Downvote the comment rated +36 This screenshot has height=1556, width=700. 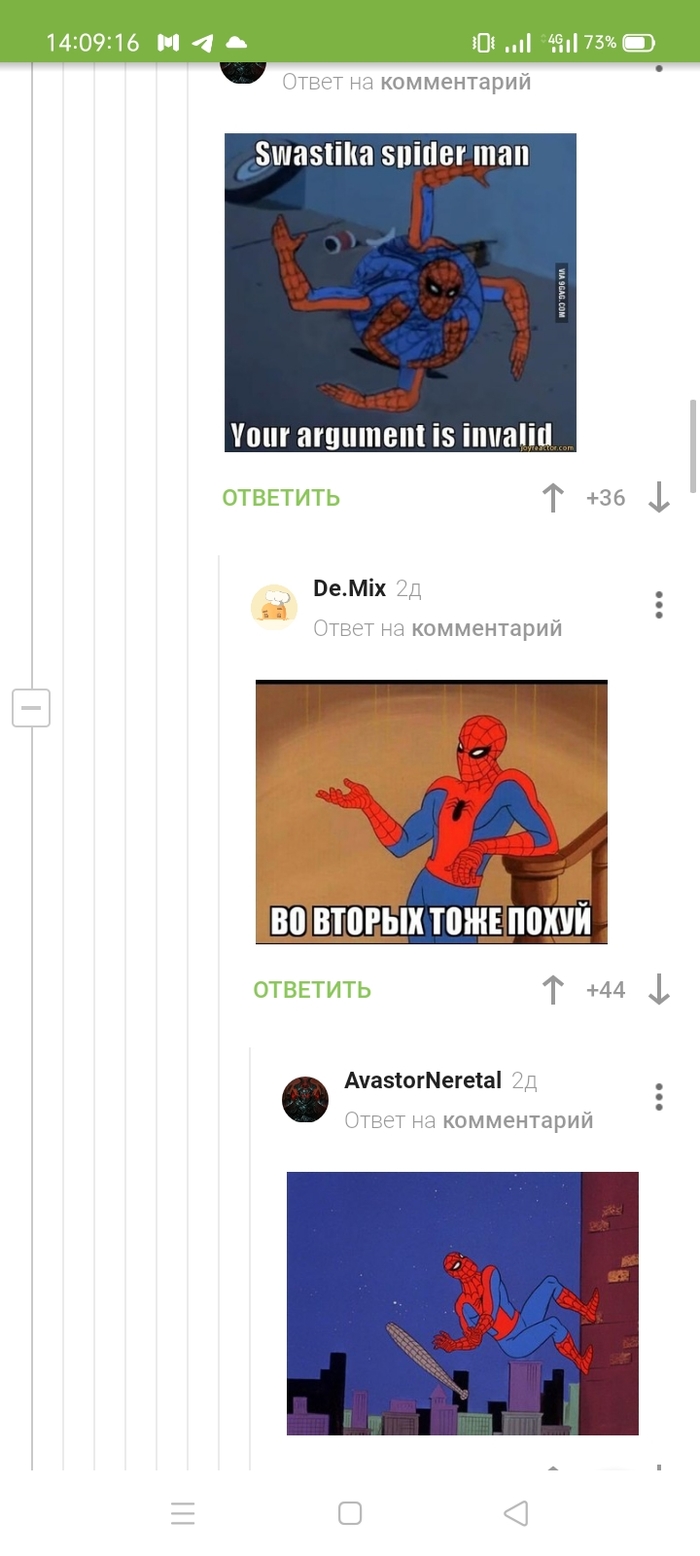[658, 498]
